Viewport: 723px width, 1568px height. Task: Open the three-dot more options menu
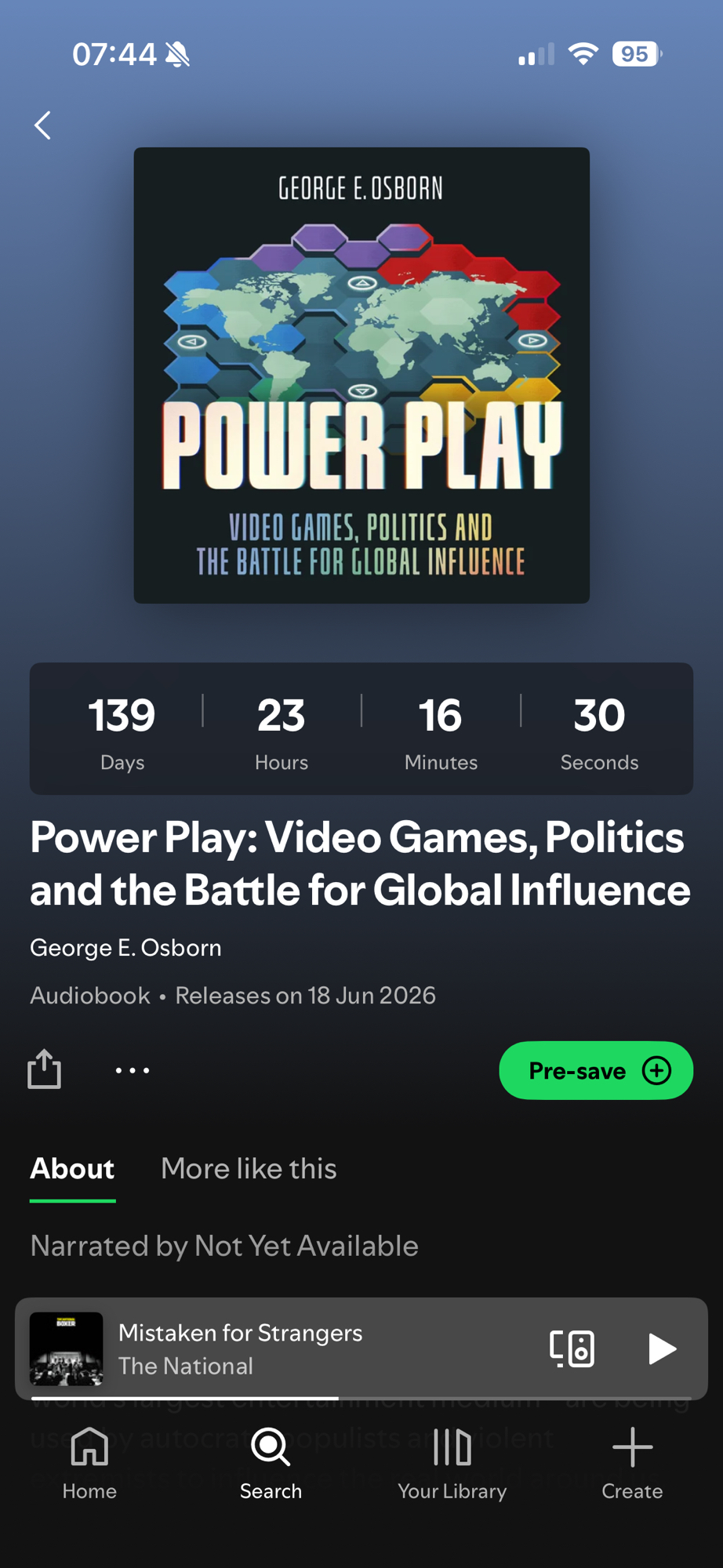pyautogui.click(x=133, y=1070)
